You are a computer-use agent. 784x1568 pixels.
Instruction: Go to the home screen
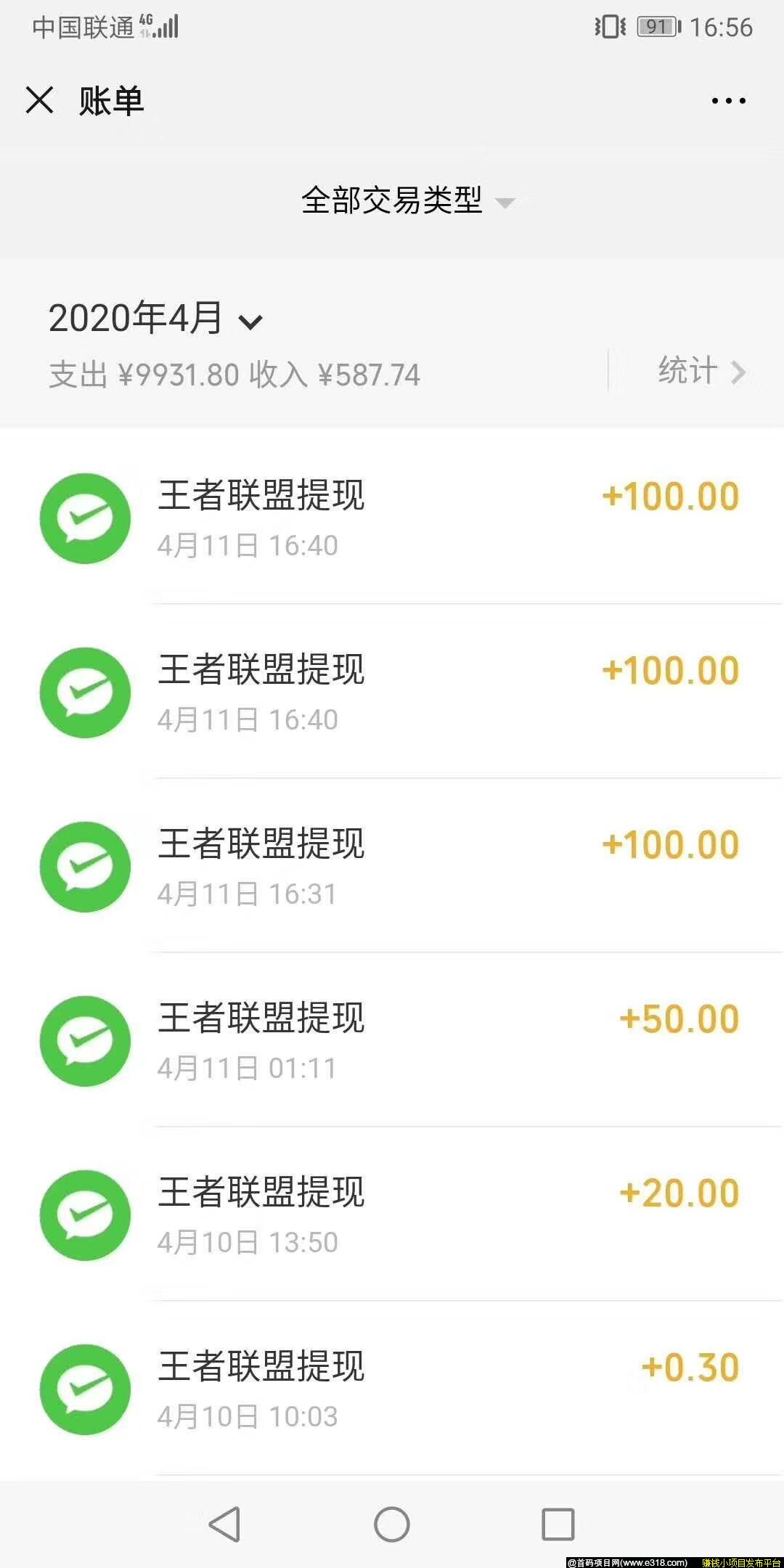392,1524
